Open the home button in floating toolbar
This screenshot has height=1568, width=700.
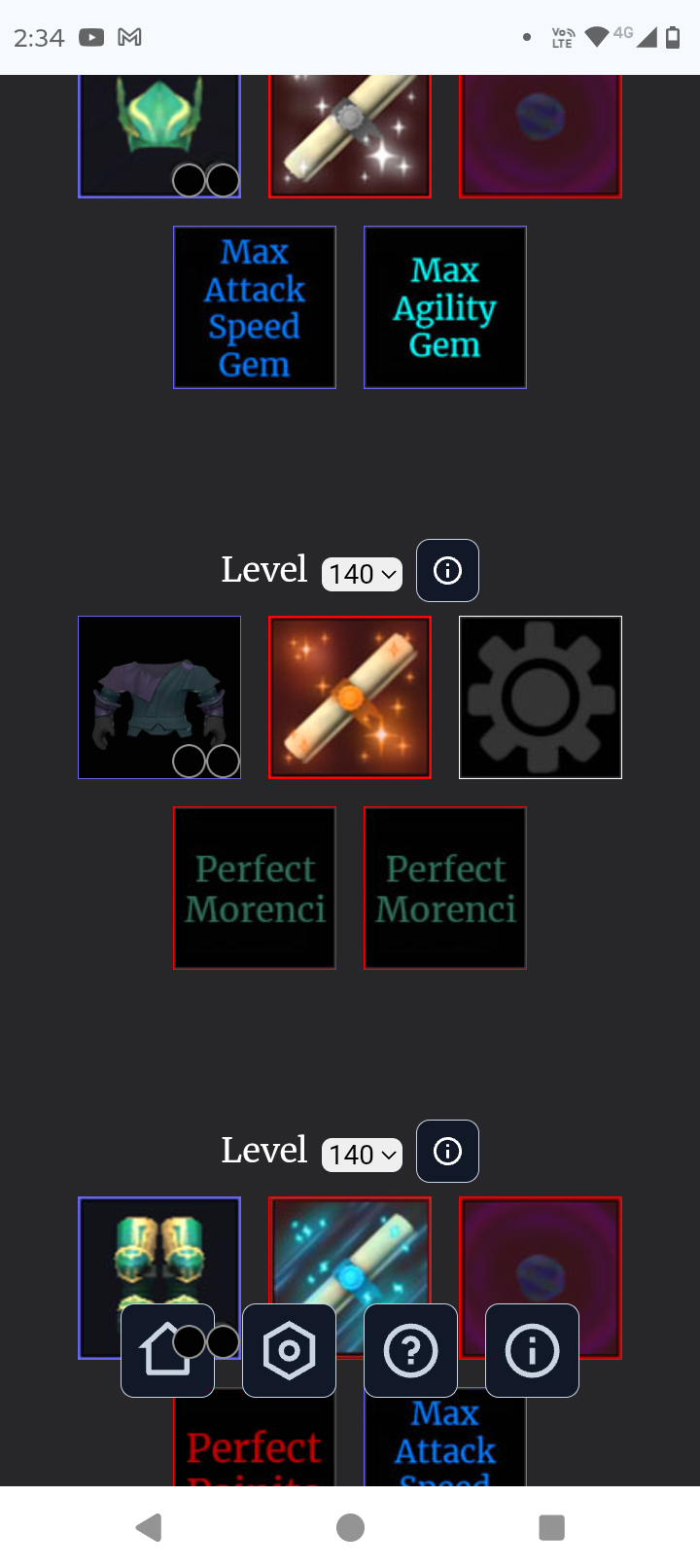pyautogui.click(x=167, y=1350)
